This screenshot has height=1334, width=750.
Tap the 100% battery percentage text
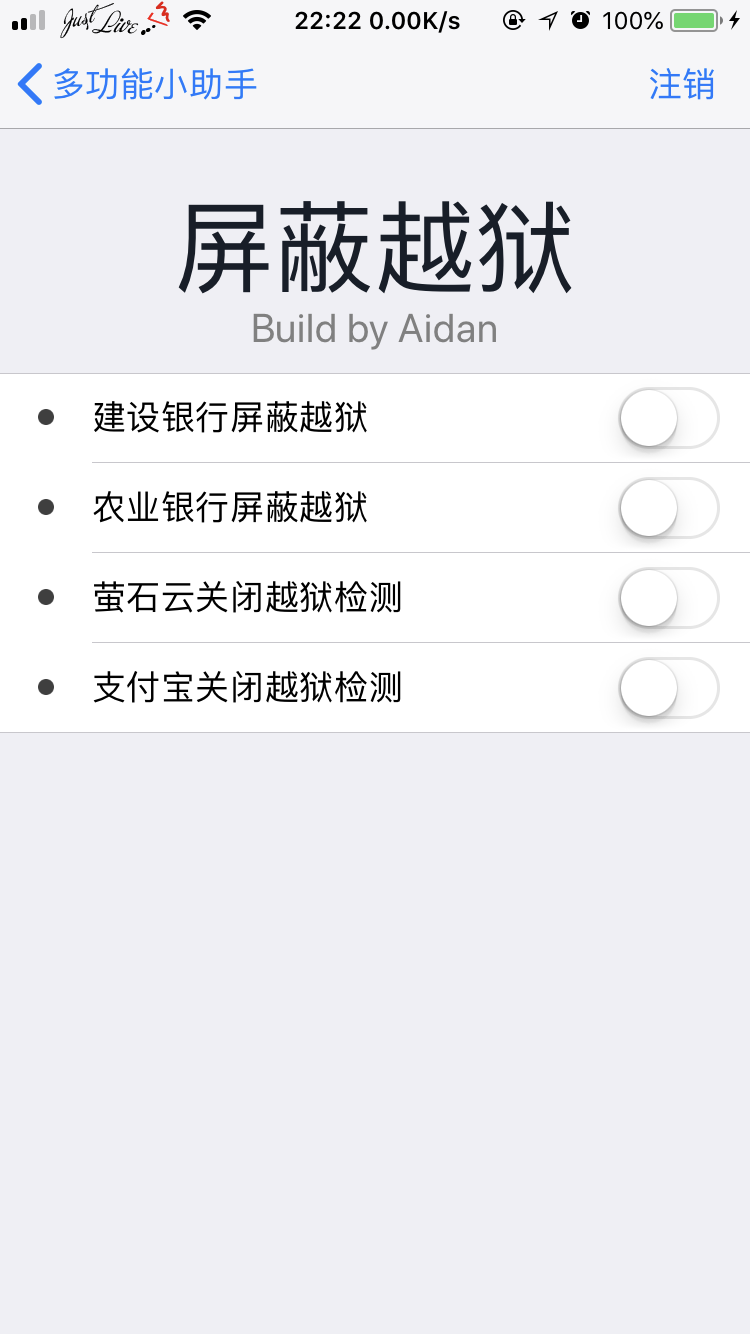pos(631,19)
